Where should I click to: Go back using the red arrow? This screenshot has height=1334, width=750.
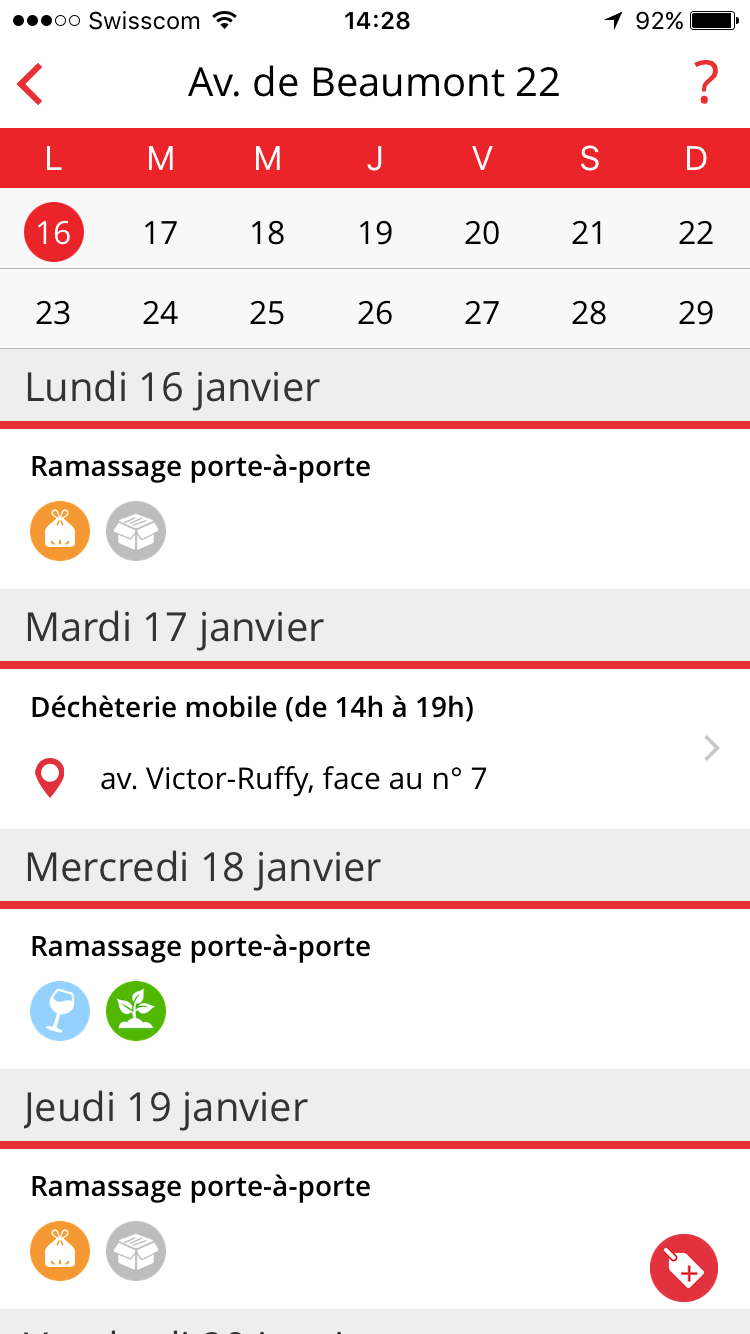tap(31, 84)
